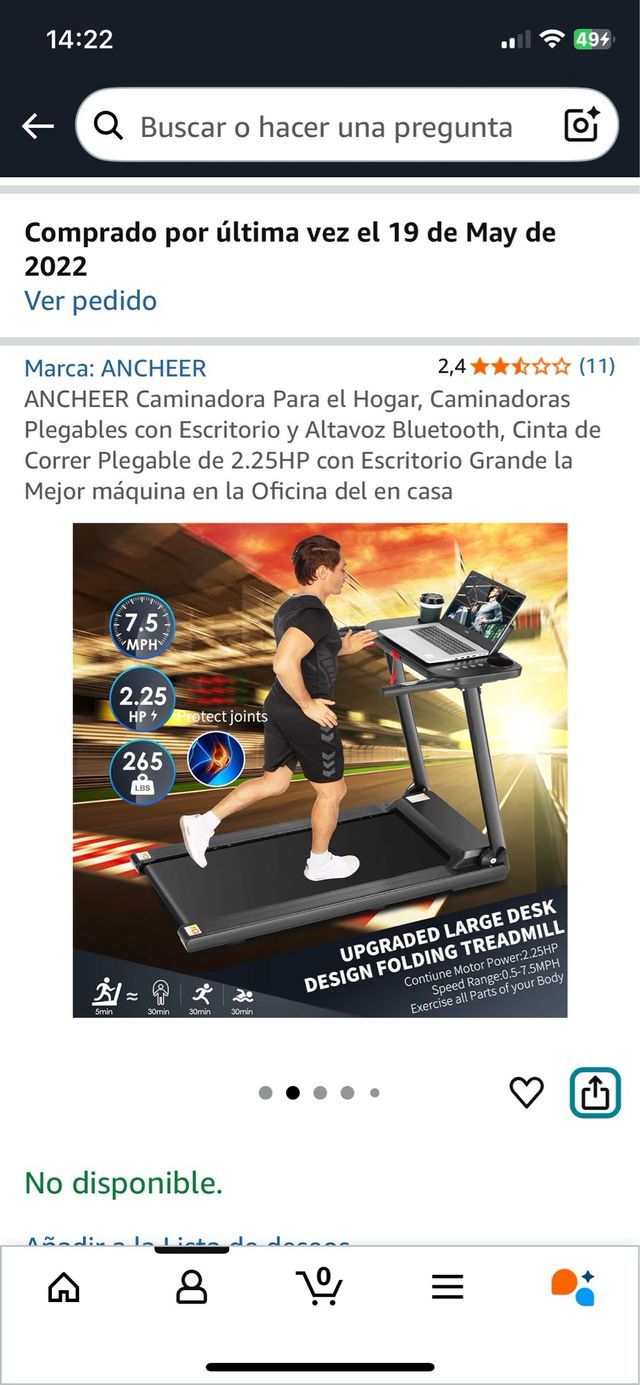The image size is (640, 1385).
Task: Go back with the arrow icon
Action: point(38,126)
